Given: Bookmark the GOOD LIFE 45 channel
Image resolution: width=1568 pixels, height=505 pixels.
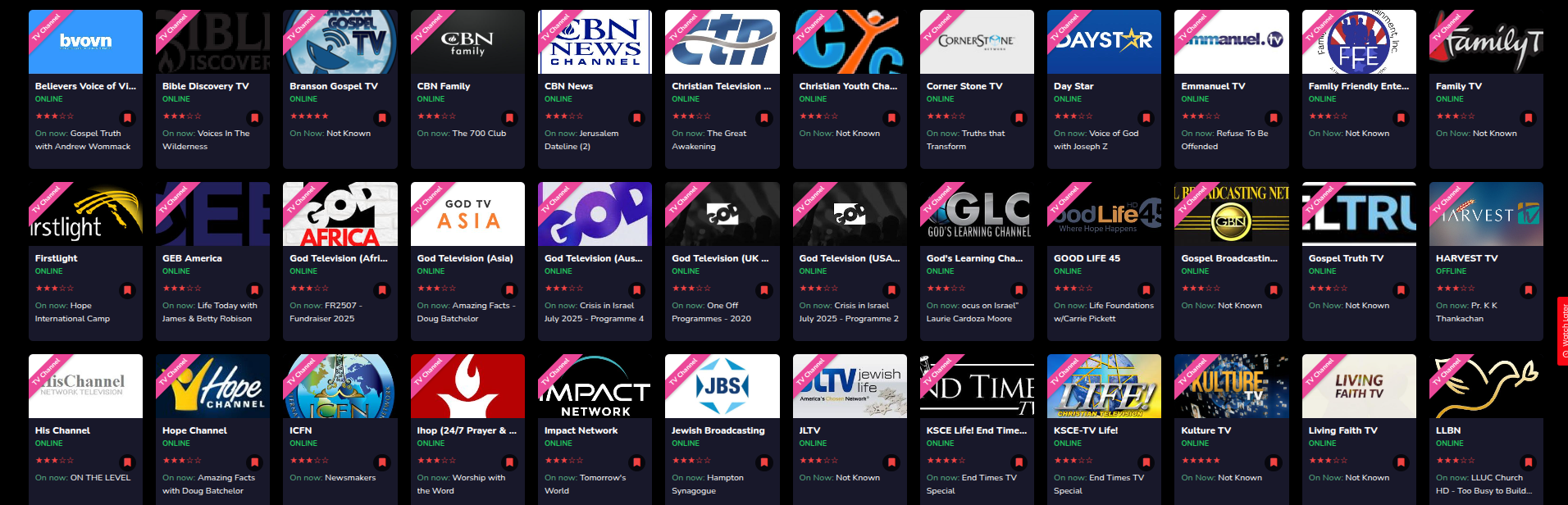Looking at the screenshot, I should point(1146,290).
